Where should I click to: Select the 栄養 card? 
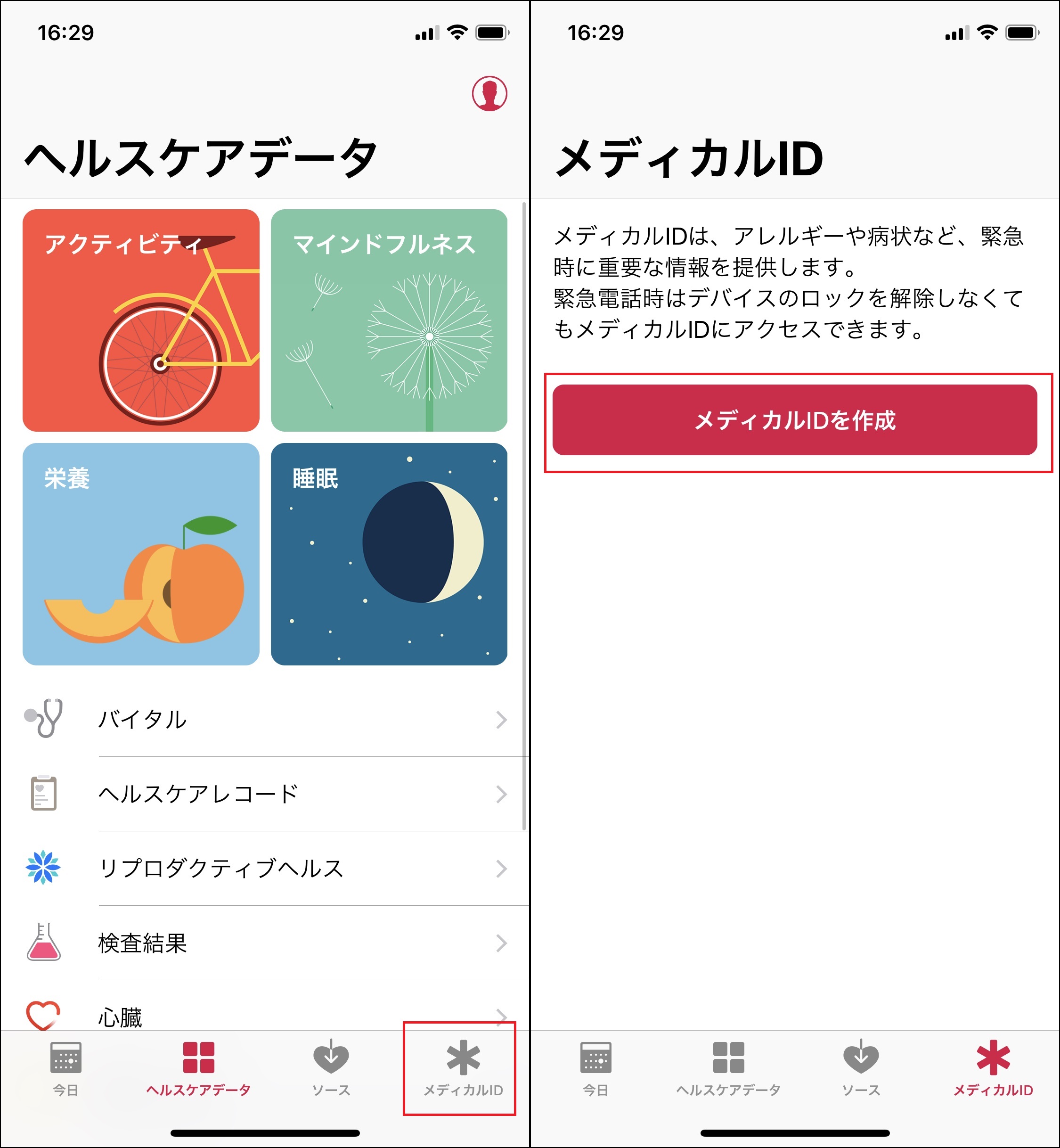tap(141, 554)
